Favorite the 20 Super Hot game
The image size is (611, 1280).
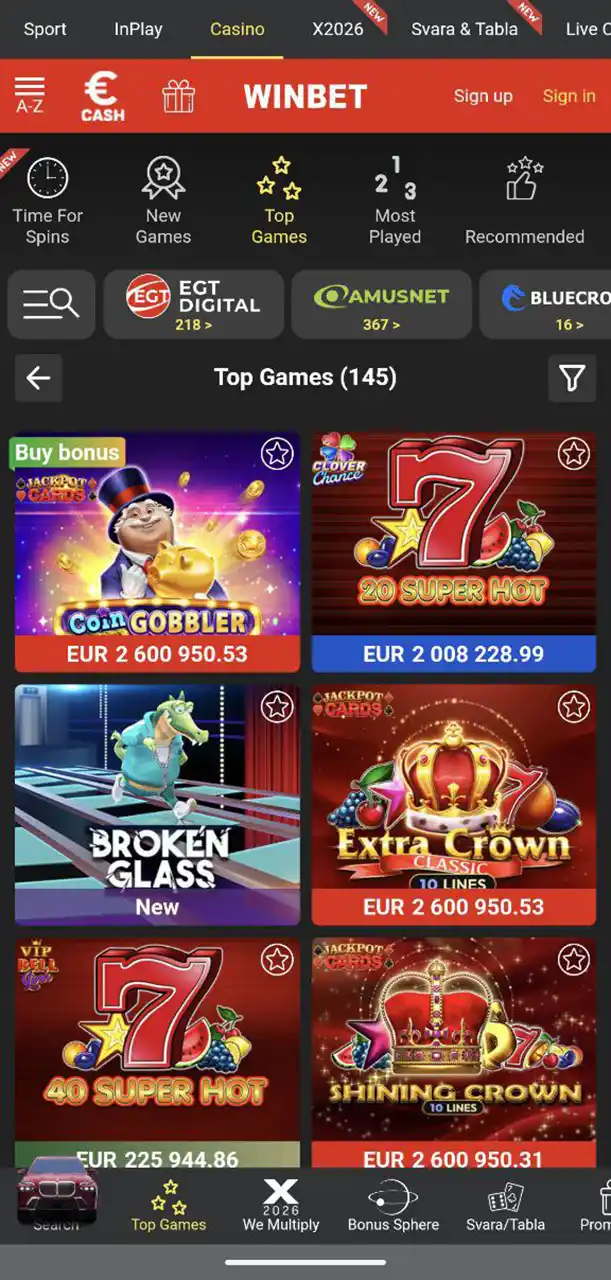coord(574,454)
